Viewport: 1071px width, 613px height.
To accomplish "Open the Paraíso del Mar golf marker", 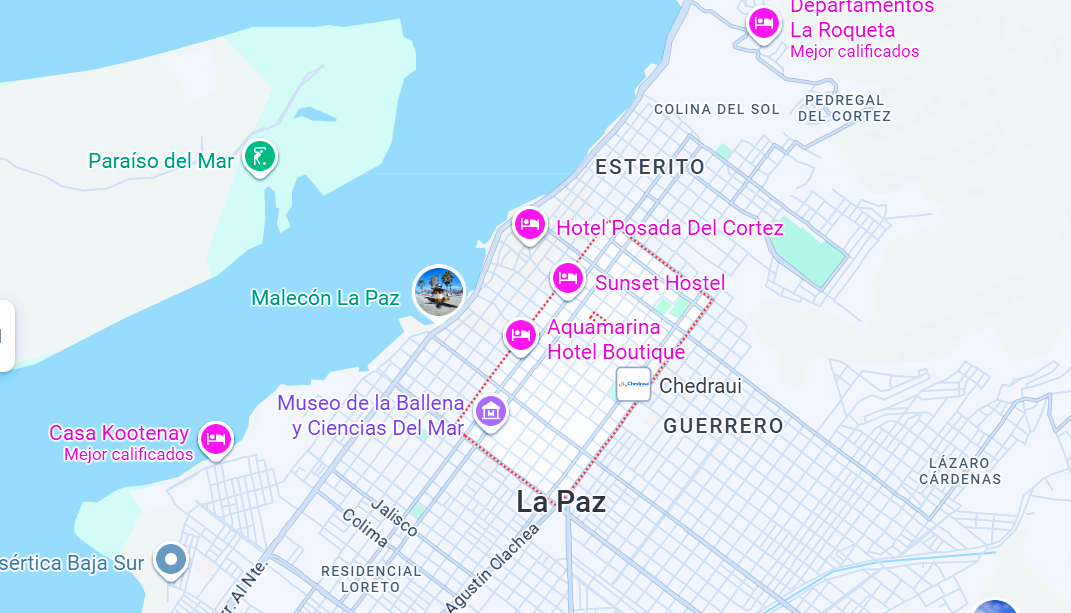I will click(x=260, y=157).
